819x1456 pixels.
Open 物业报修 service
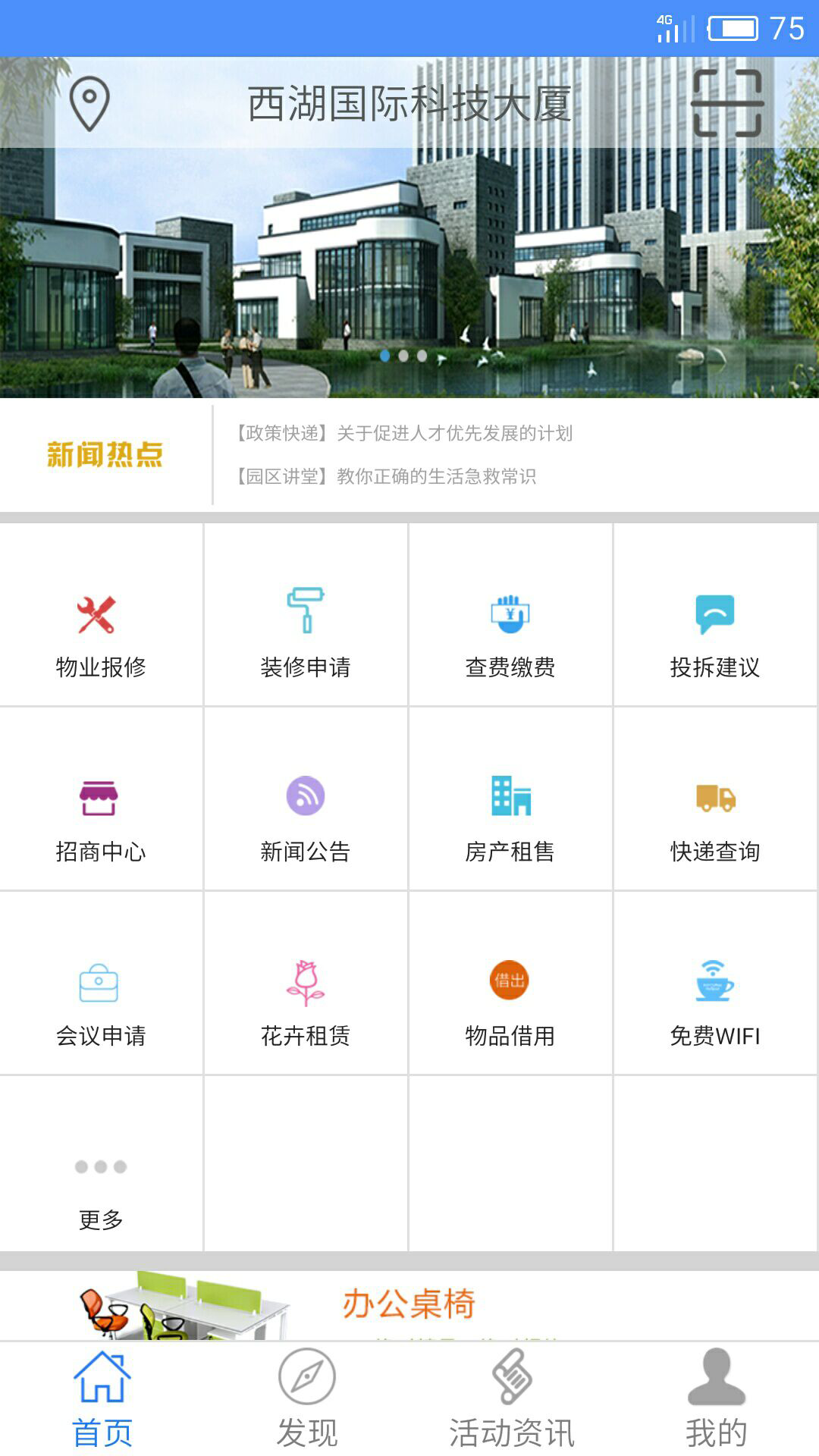[x=101, y=633]
